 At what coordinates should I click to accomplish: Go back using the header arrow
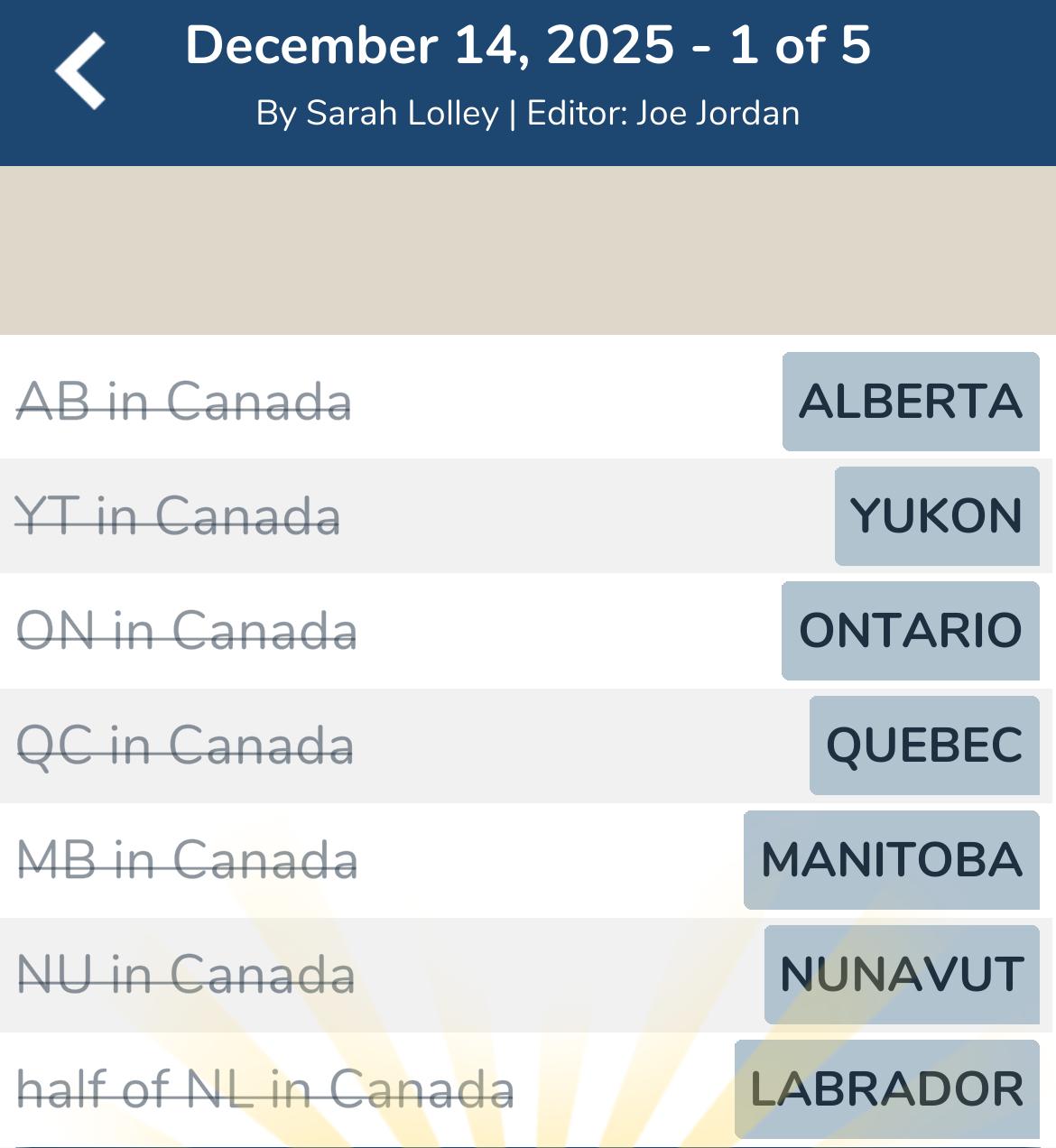click(80, 70)
